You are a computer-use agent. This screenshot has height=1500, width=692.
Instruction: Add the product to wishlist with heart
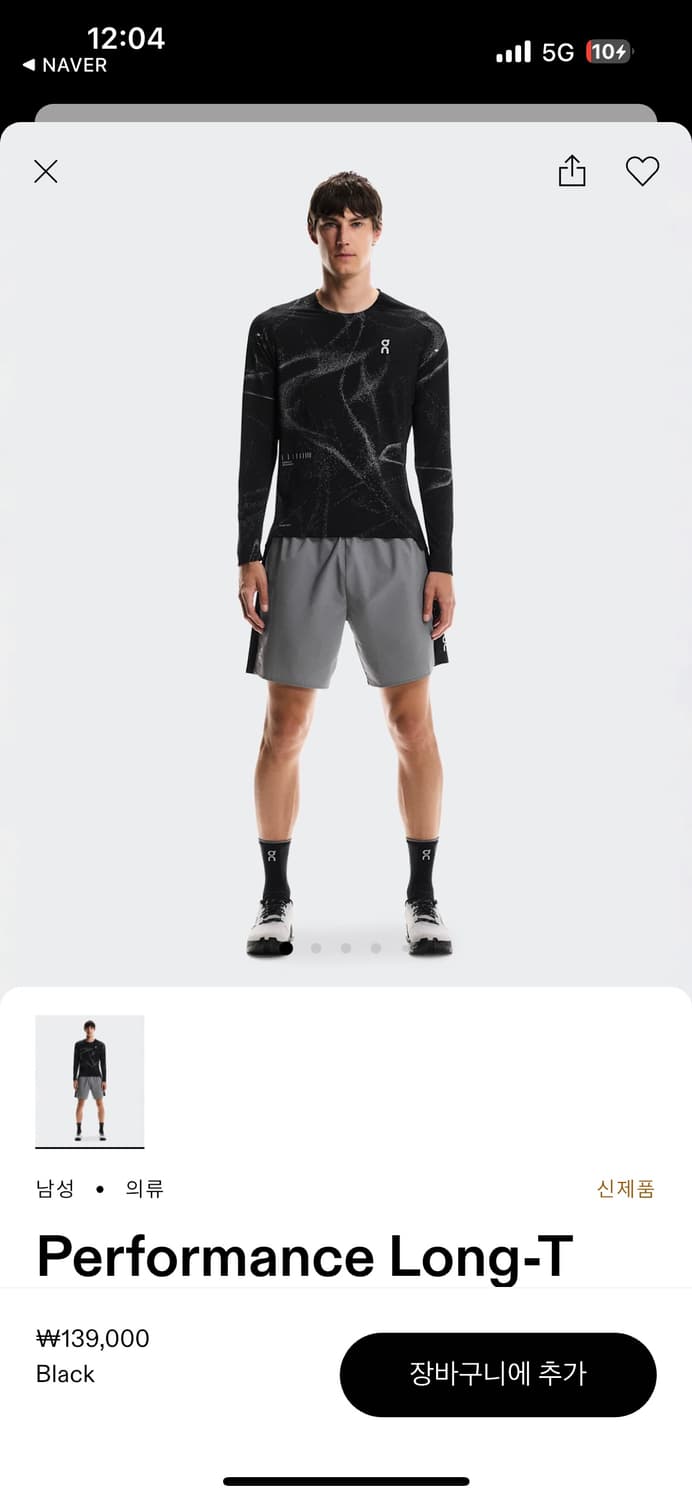point(642,171)
